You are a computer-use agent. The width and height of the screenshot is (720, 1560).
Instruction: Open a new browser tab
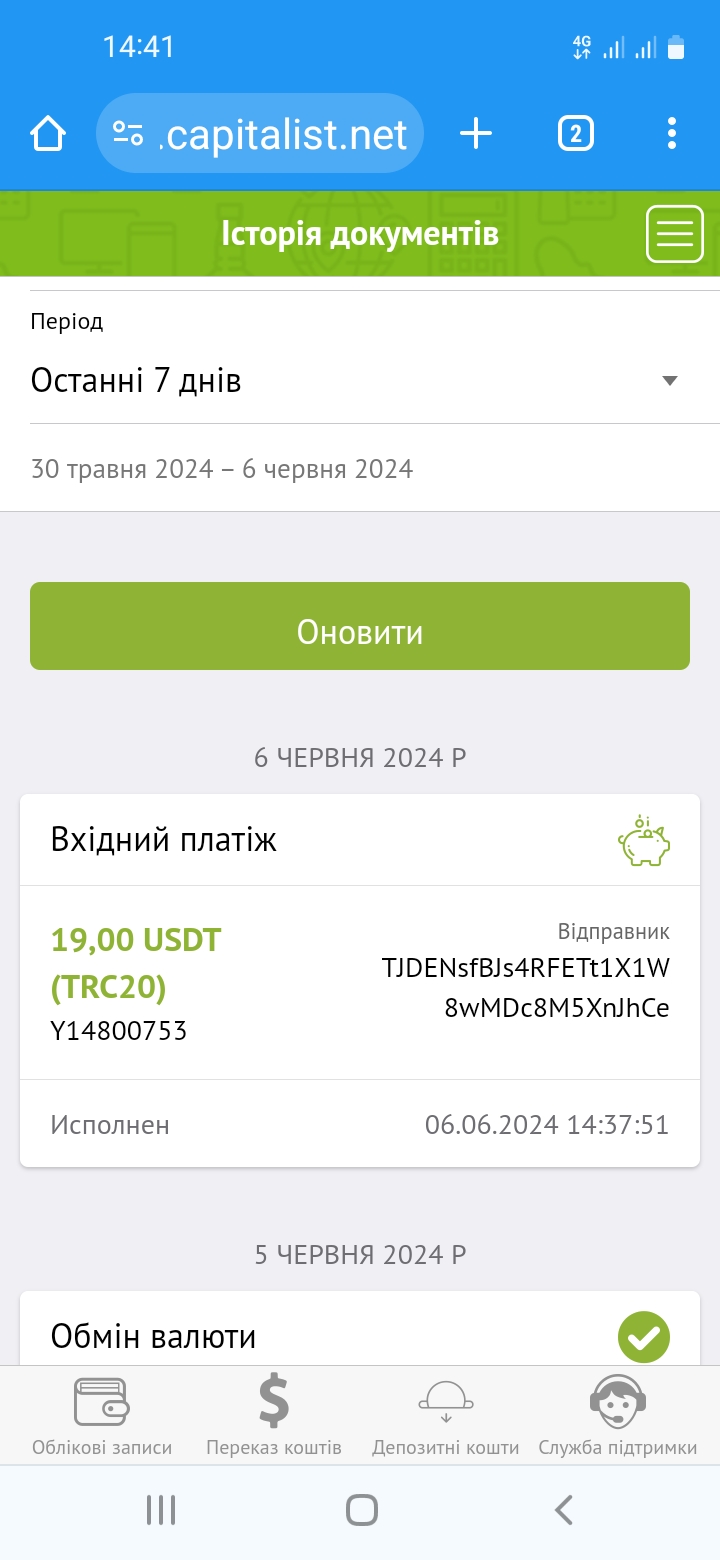pos(476,133)
